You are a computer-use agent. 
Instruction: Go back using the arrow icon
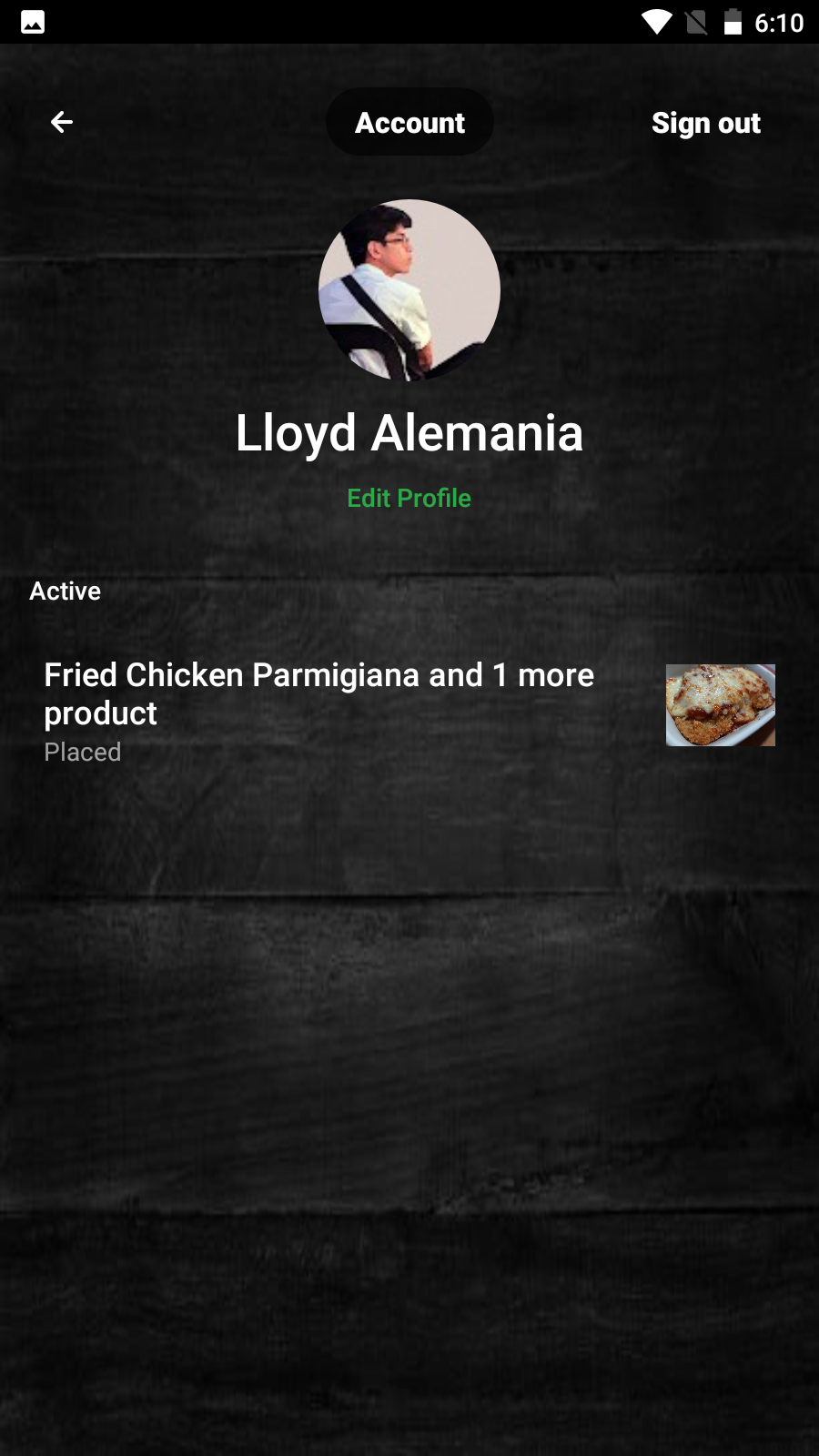click(x=62, y=122)
